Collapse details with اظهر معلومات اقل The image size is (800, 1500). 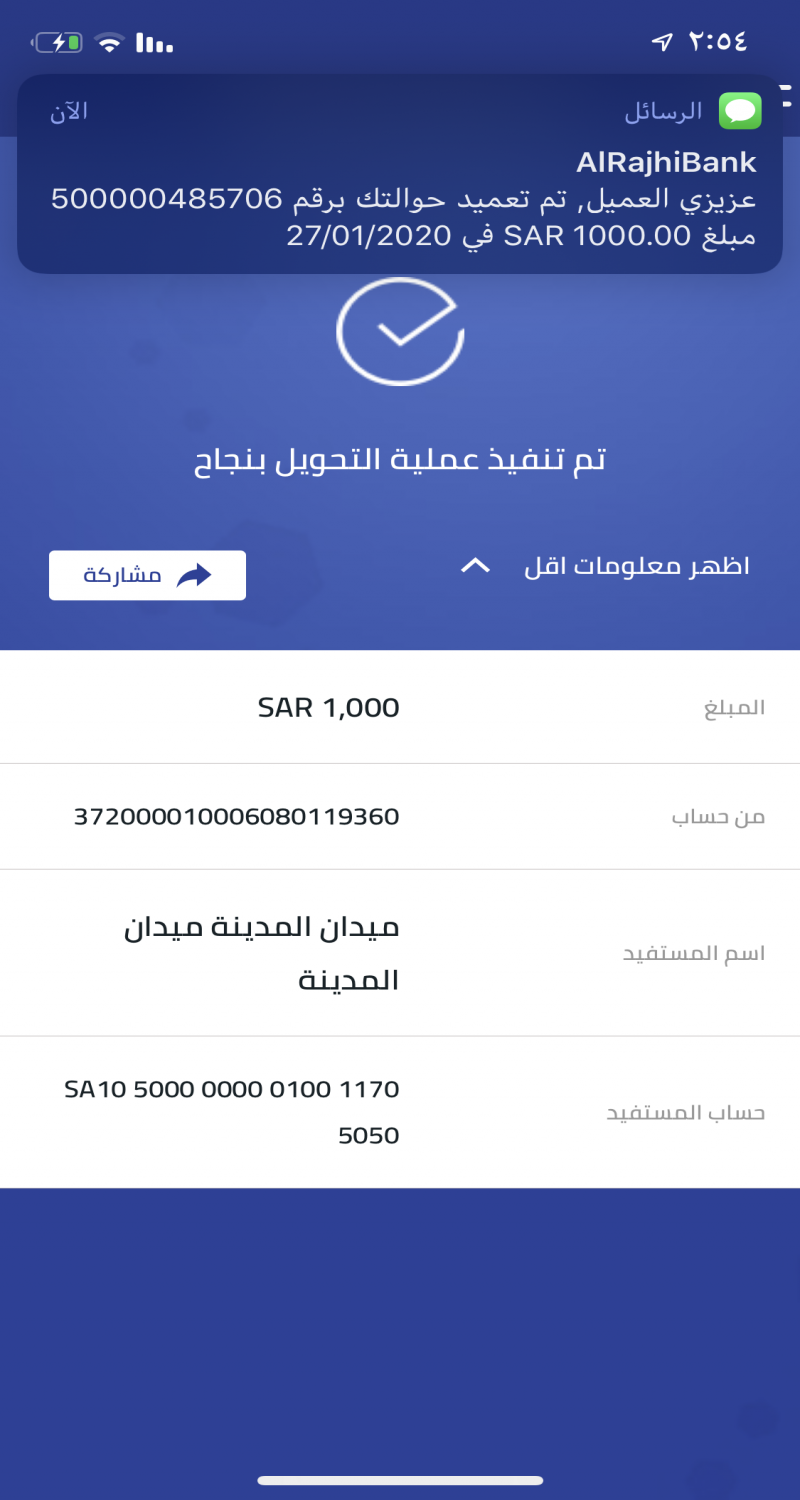coord(605,567)
